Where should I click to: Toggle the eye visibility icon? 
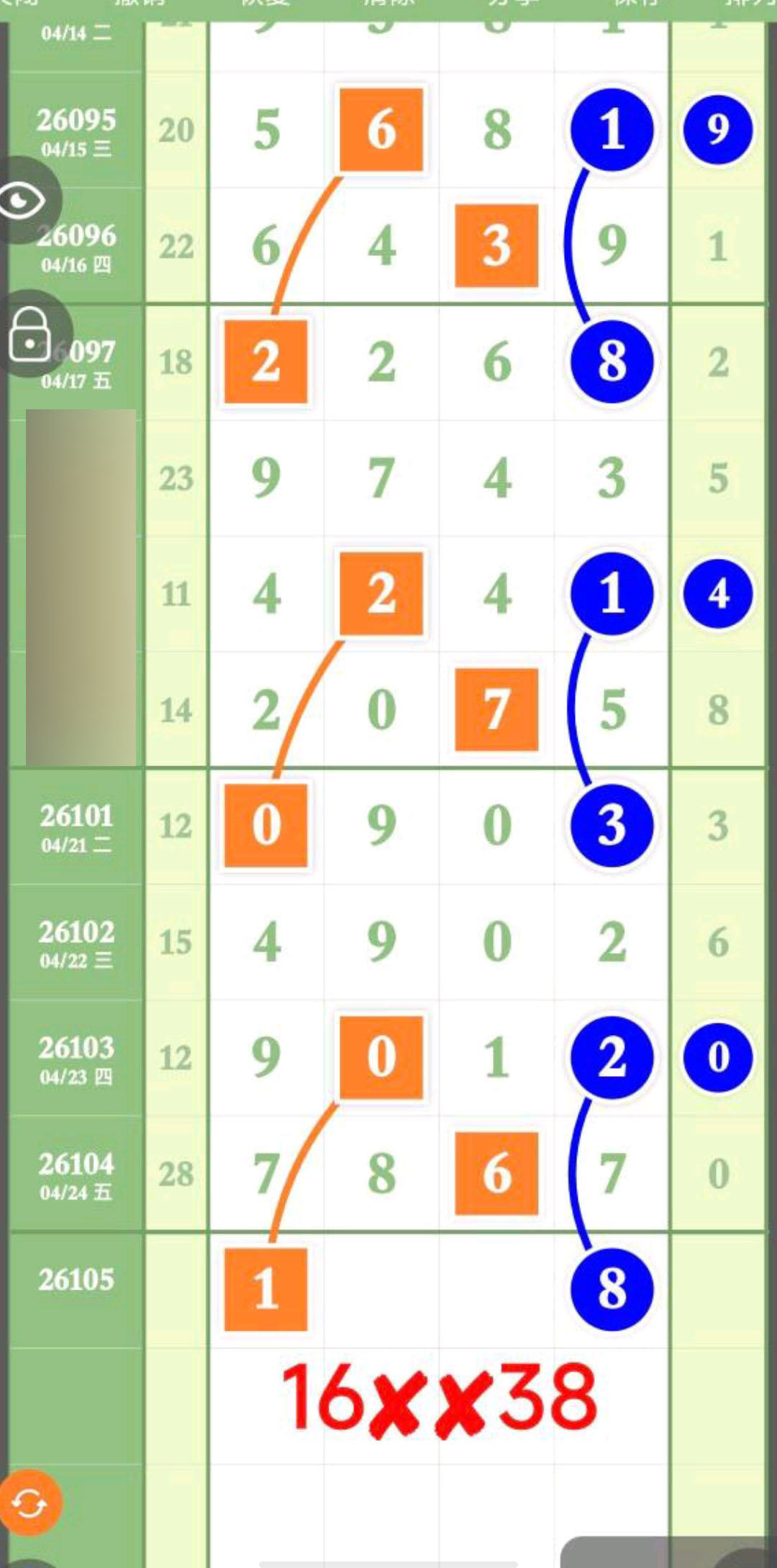23,200
